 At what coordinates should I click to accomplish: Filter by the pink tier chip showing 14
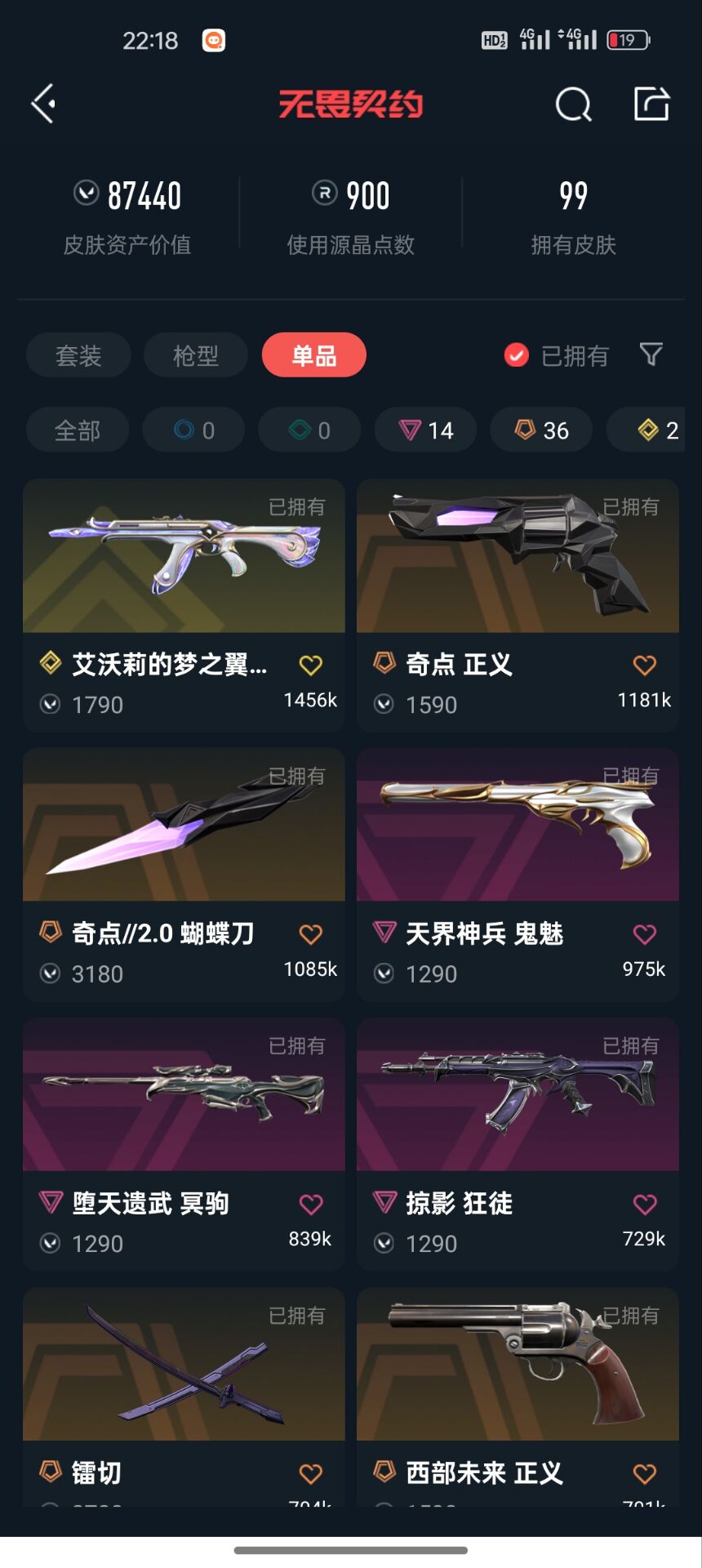[425, 430]
